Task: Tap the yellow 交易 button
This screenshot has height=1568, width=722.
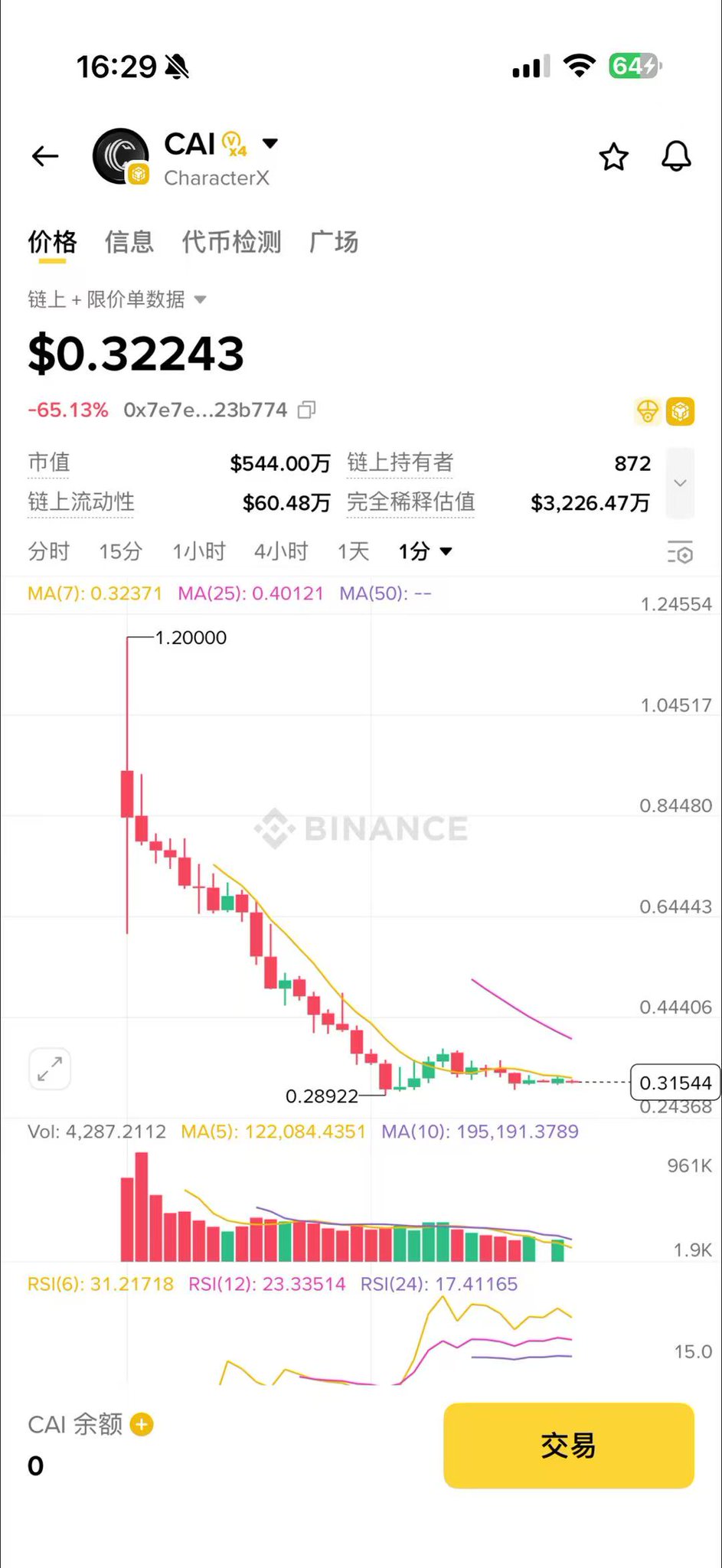Action: (568, 1445)
